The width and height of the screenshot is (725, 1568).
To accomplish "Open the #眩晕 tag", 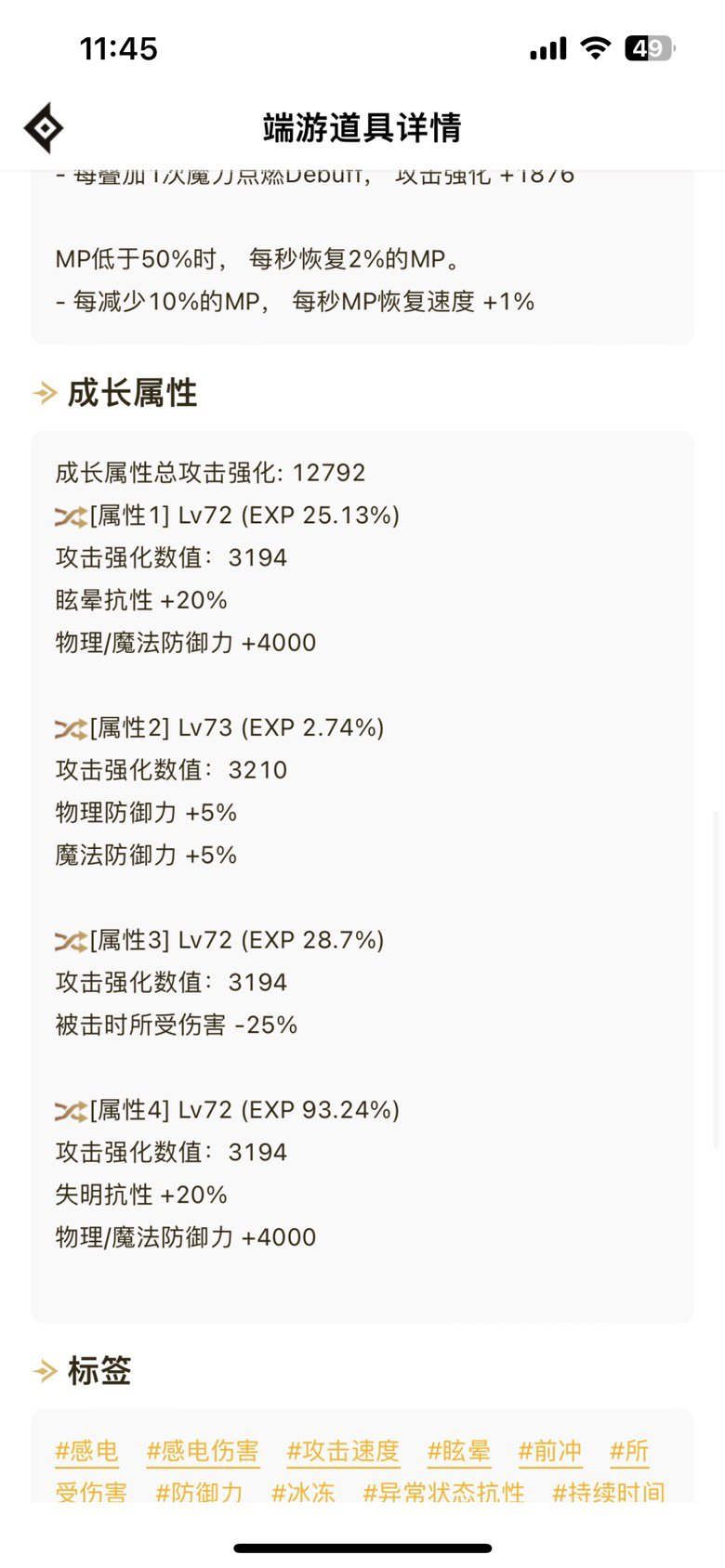I will [x=459, y=1451].
